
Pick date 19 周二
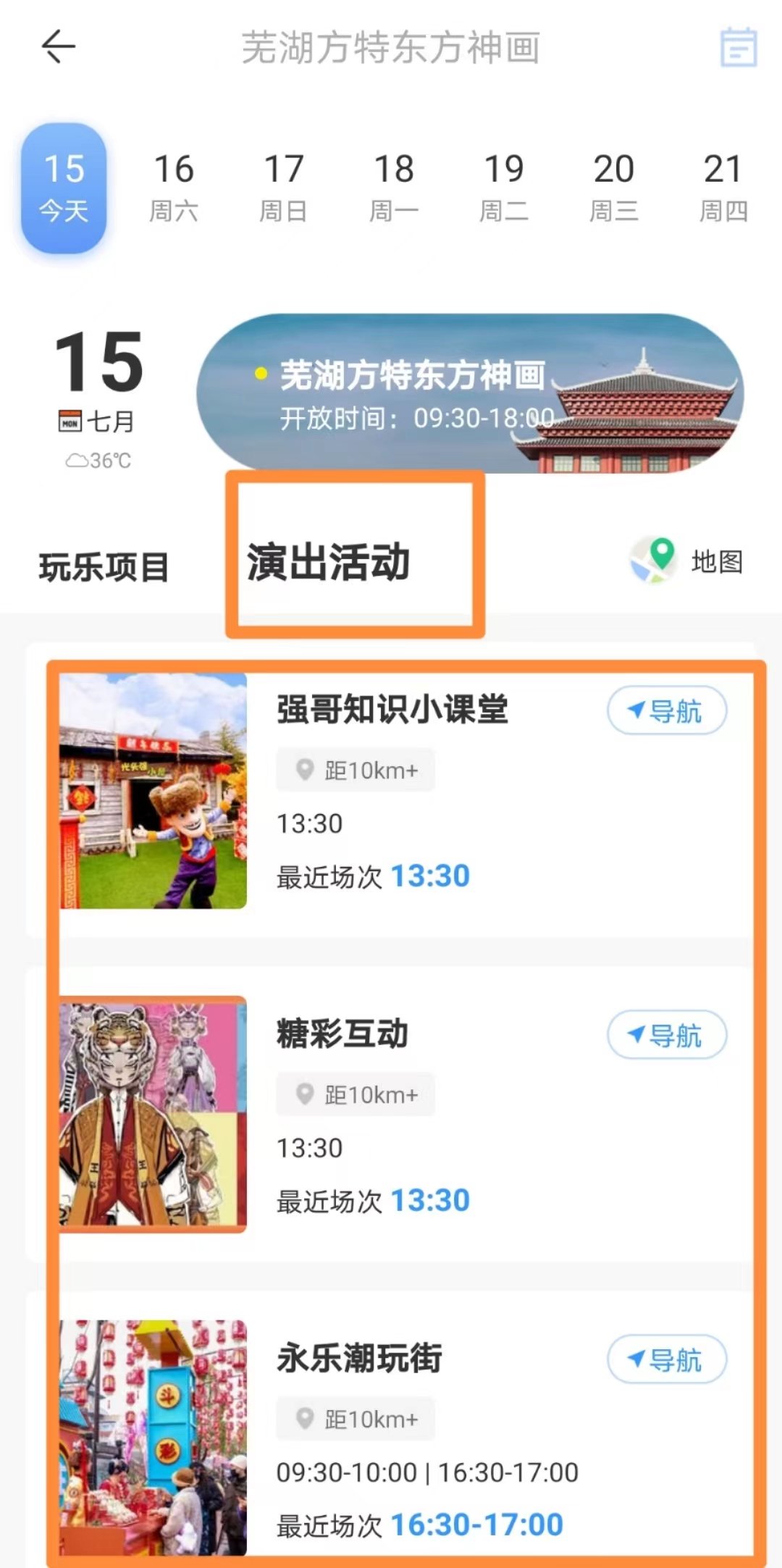coord(504,187)
